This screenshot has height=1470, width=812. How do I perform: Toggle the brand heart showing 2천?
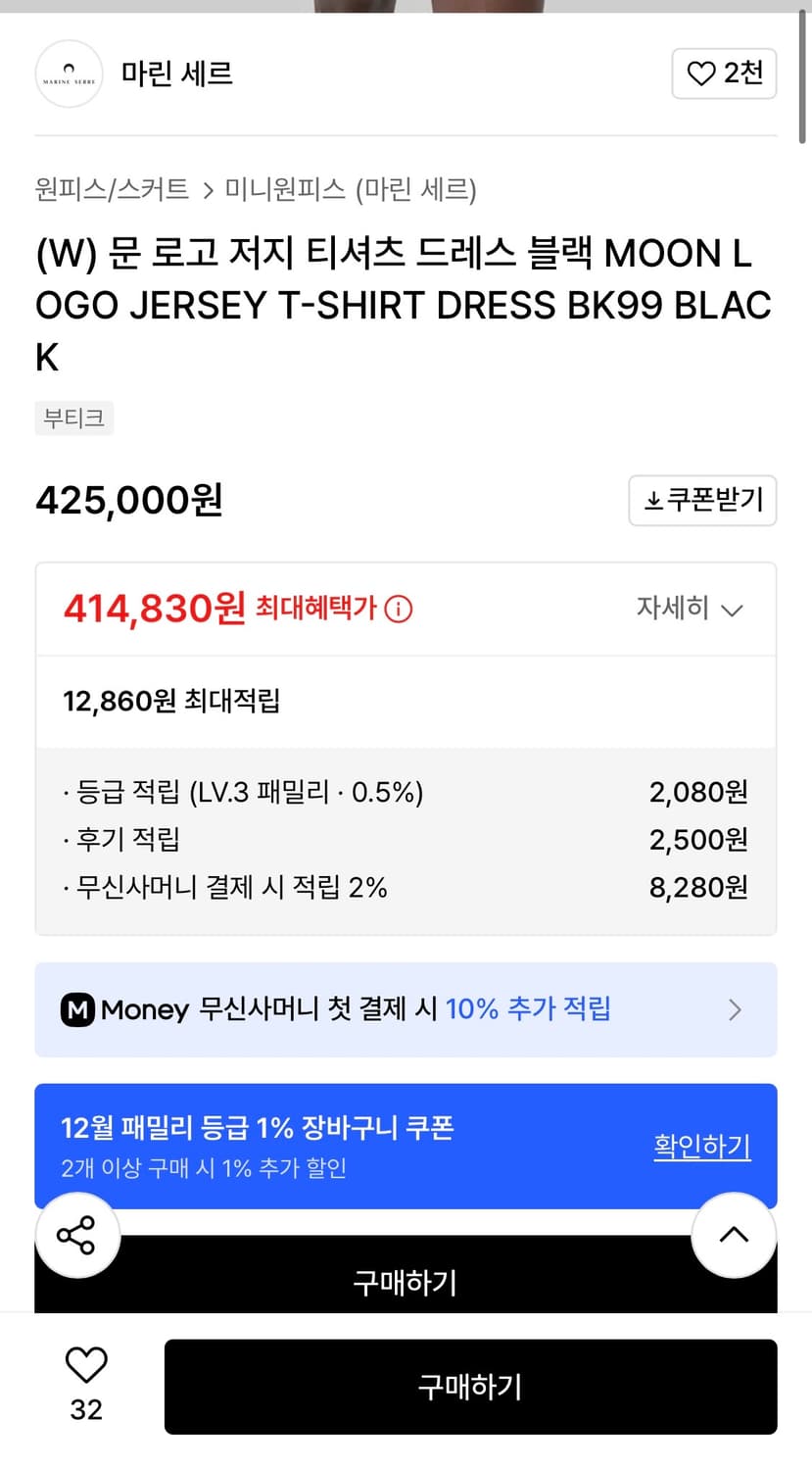tap(724, 73)
